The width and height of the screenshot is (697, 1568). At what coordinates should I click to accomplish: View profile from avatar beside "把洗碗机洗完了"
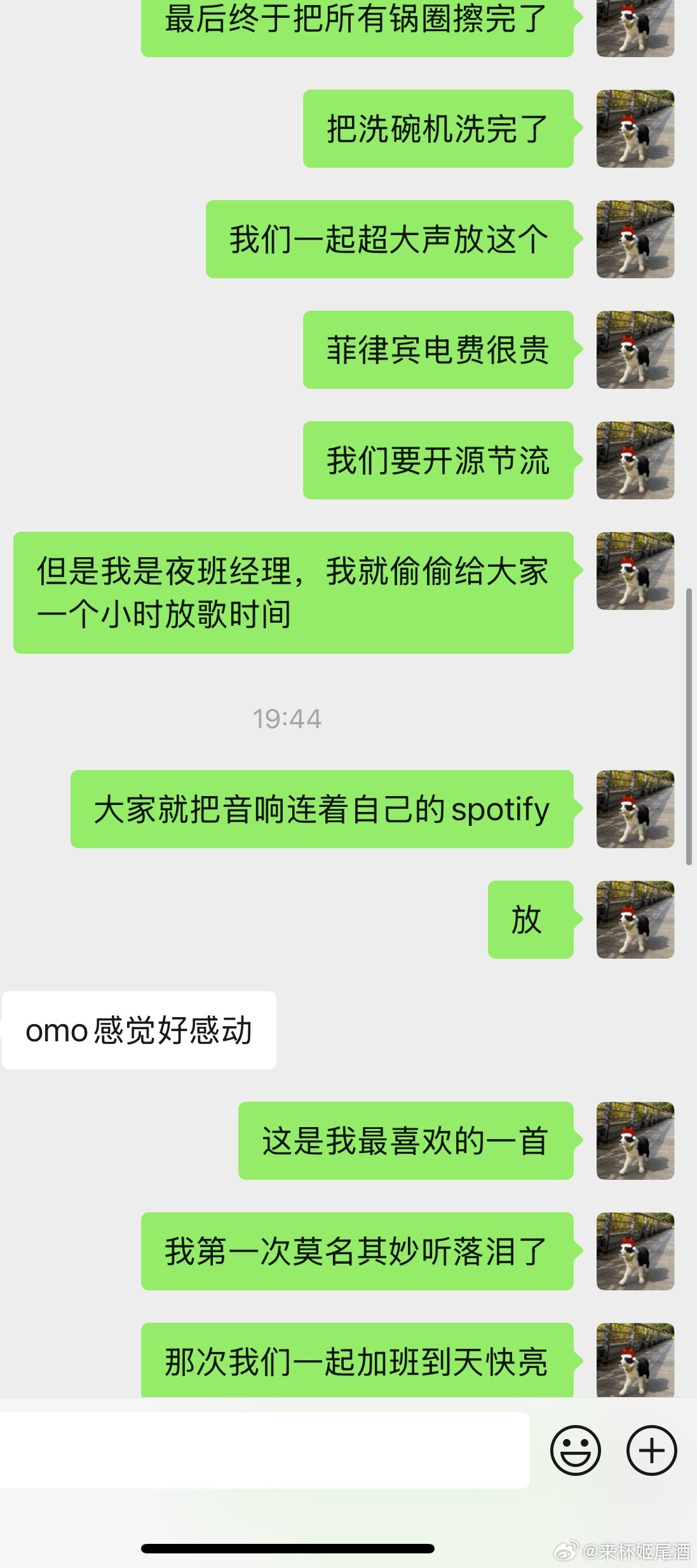pyautogui.click(x=635, y=129)
